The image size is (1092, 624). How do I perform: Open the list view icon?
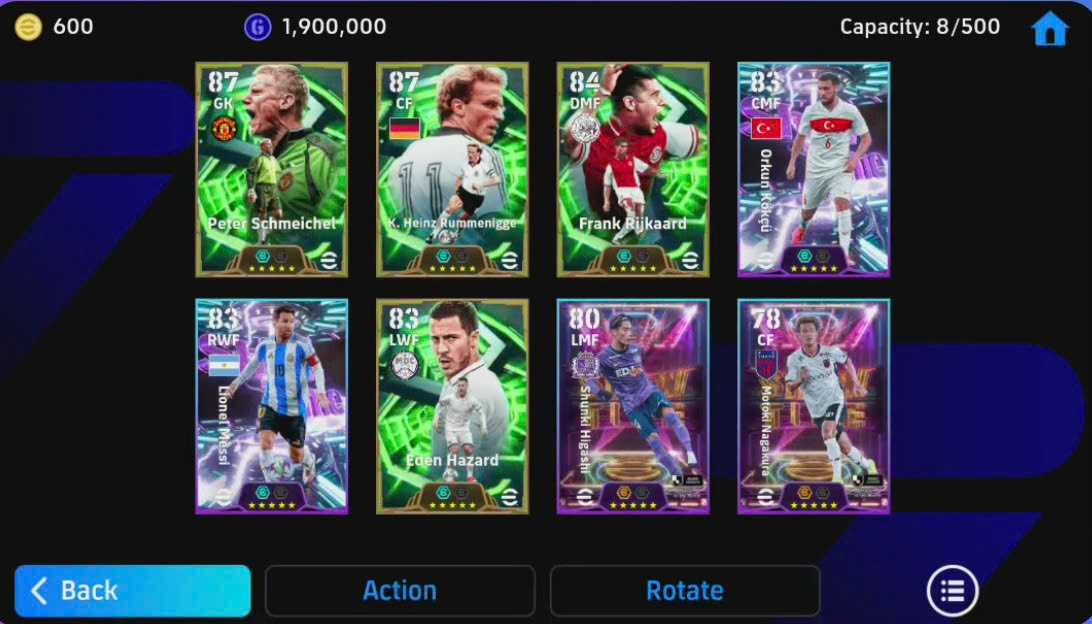point(952,591)
